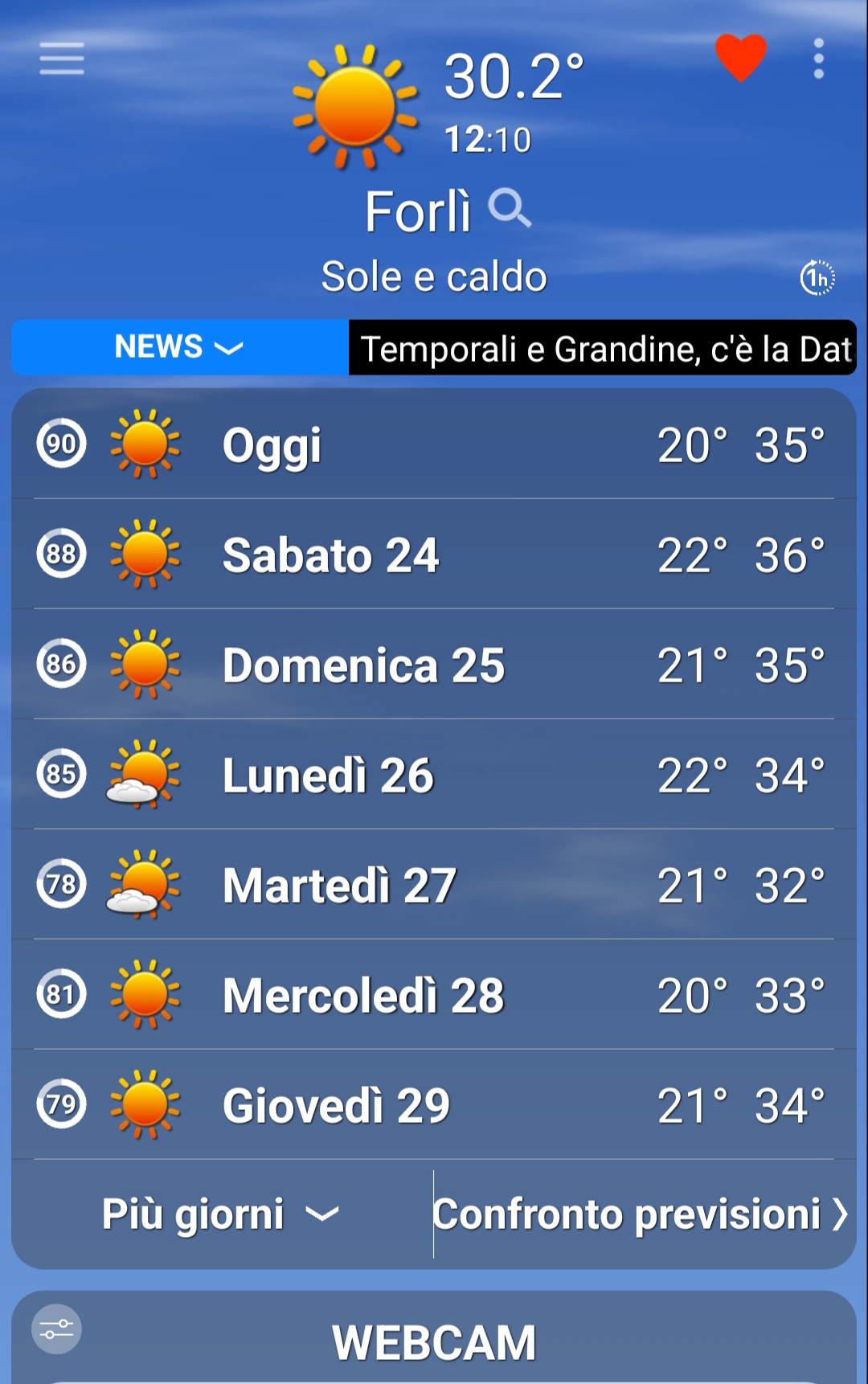
Task: Select the Lunedì 26 forecast row
Action: pos(434,775)
